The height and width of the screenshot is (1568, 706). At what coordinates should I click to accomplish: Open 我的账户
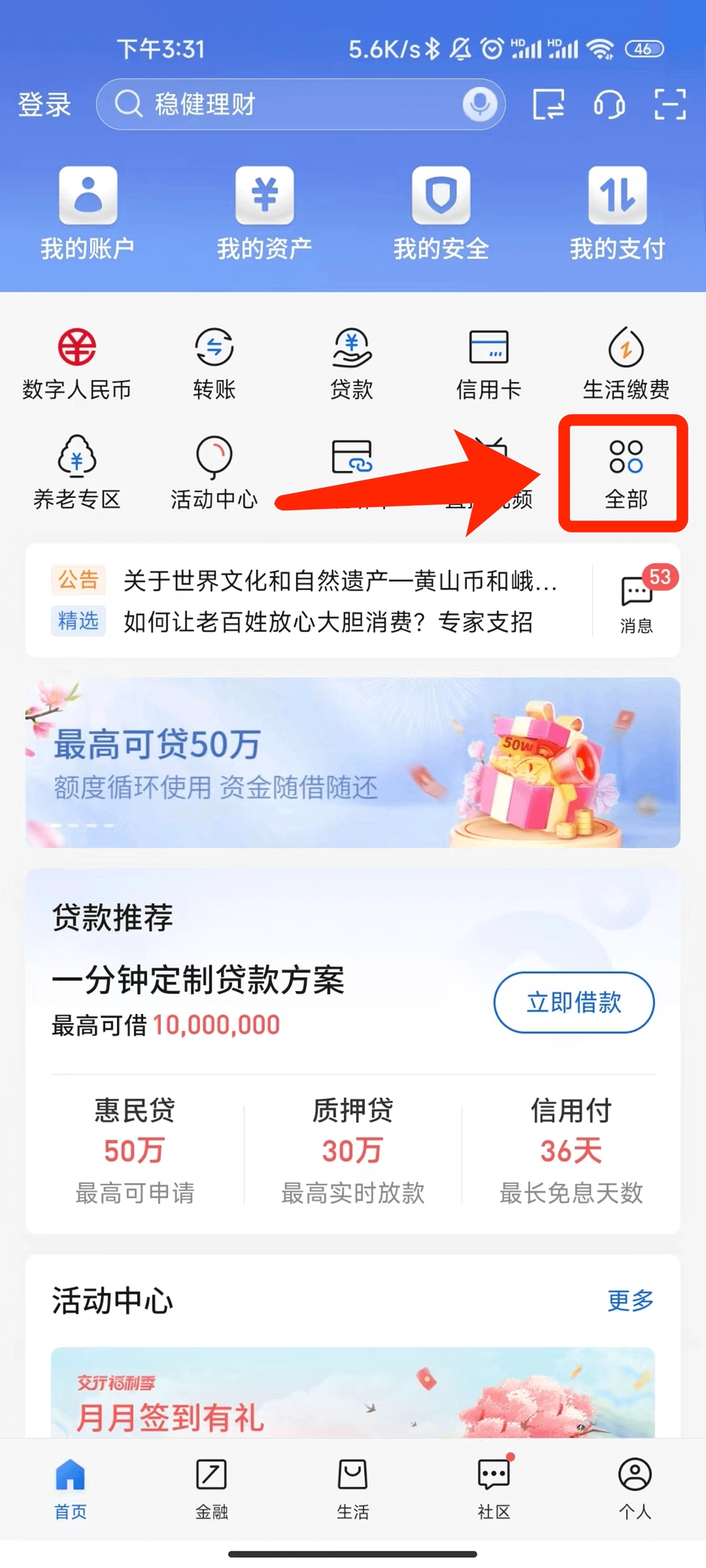tap(88, 212)
